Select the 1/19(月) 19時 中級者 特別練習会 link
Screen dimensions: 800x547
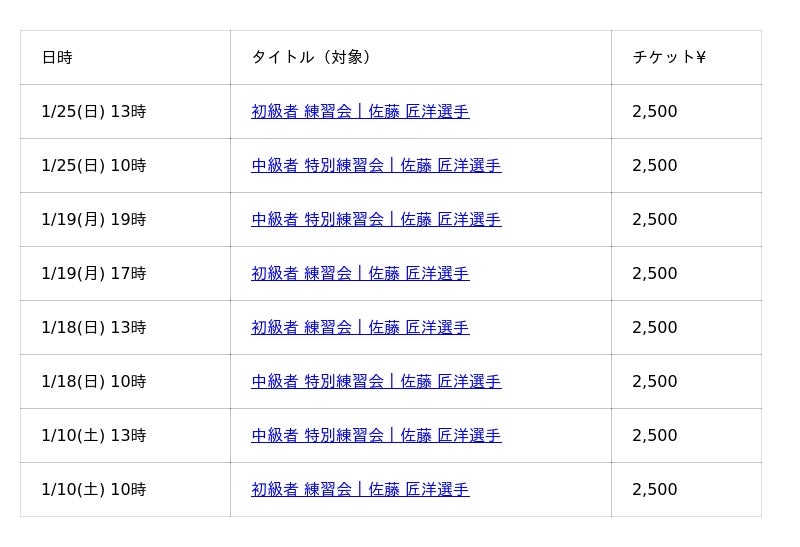point(376,220)
